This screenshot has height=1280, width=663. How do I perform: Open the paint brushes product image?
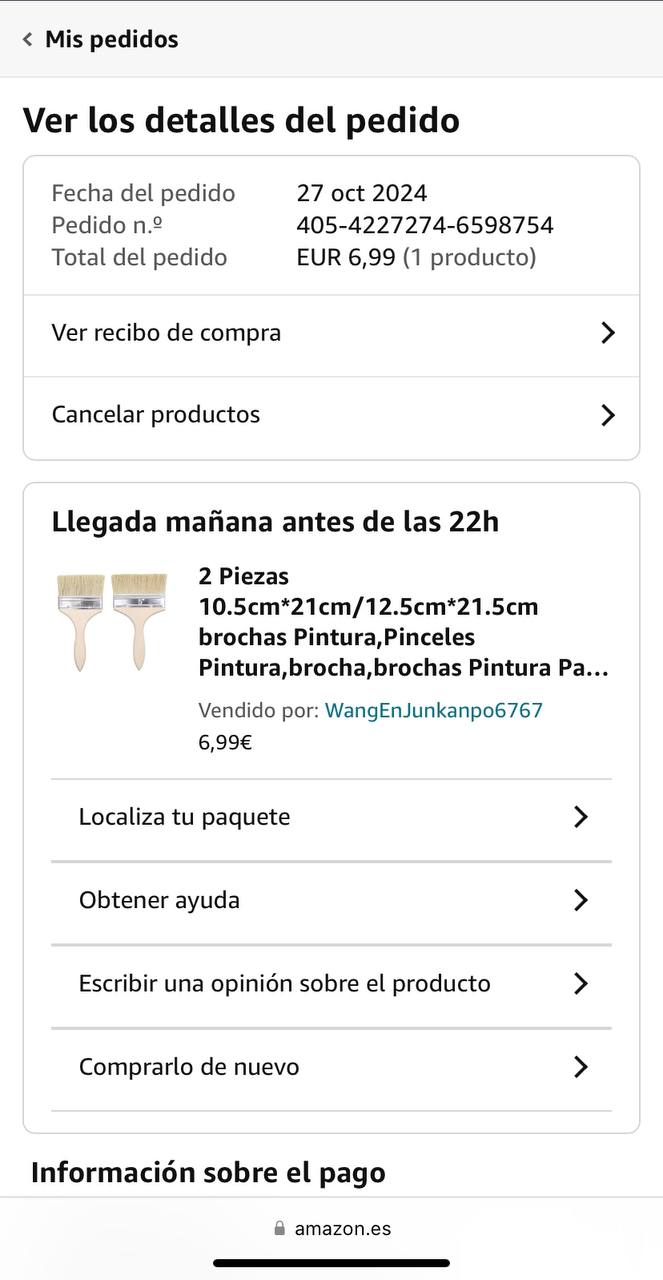pos(112,620)
